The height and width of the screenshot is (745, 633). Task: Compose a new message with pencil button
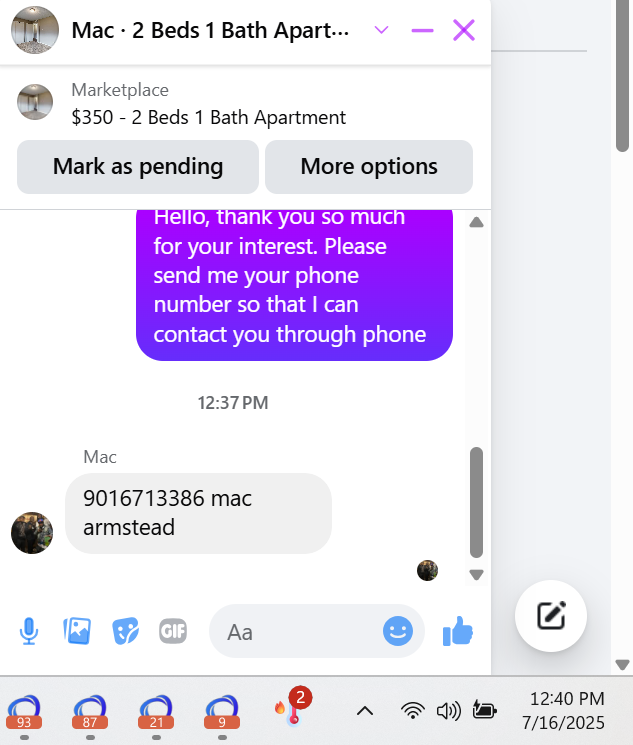point(551,616)
